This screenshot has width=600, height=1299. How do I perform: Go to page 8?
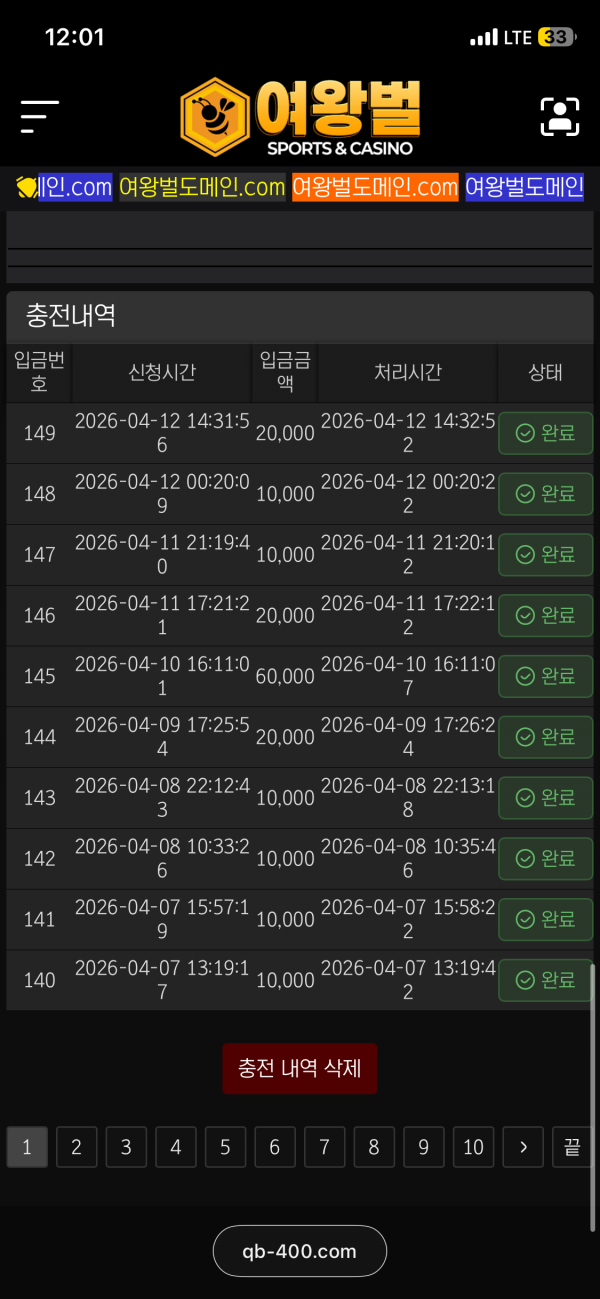(374, 1147)
